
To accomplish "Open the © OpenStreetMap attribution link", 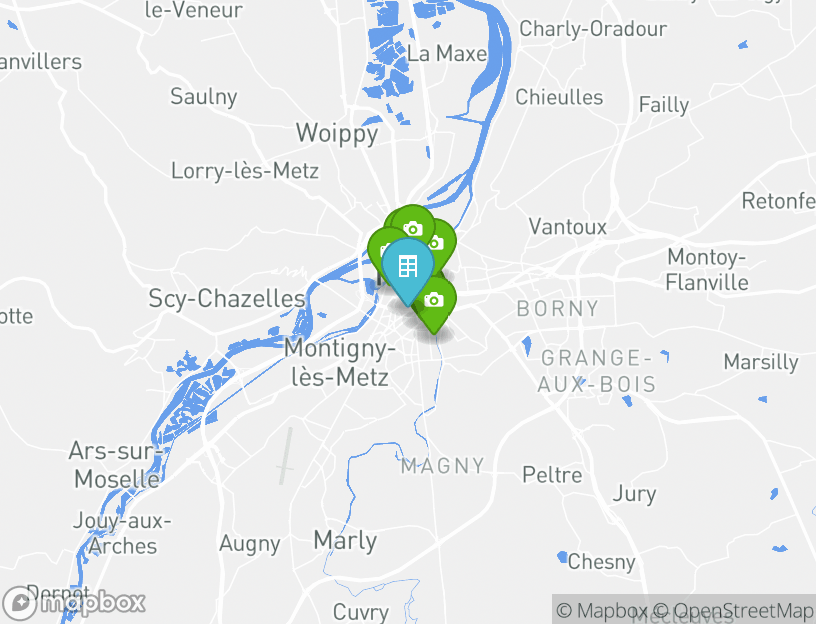I will (733, 610).
